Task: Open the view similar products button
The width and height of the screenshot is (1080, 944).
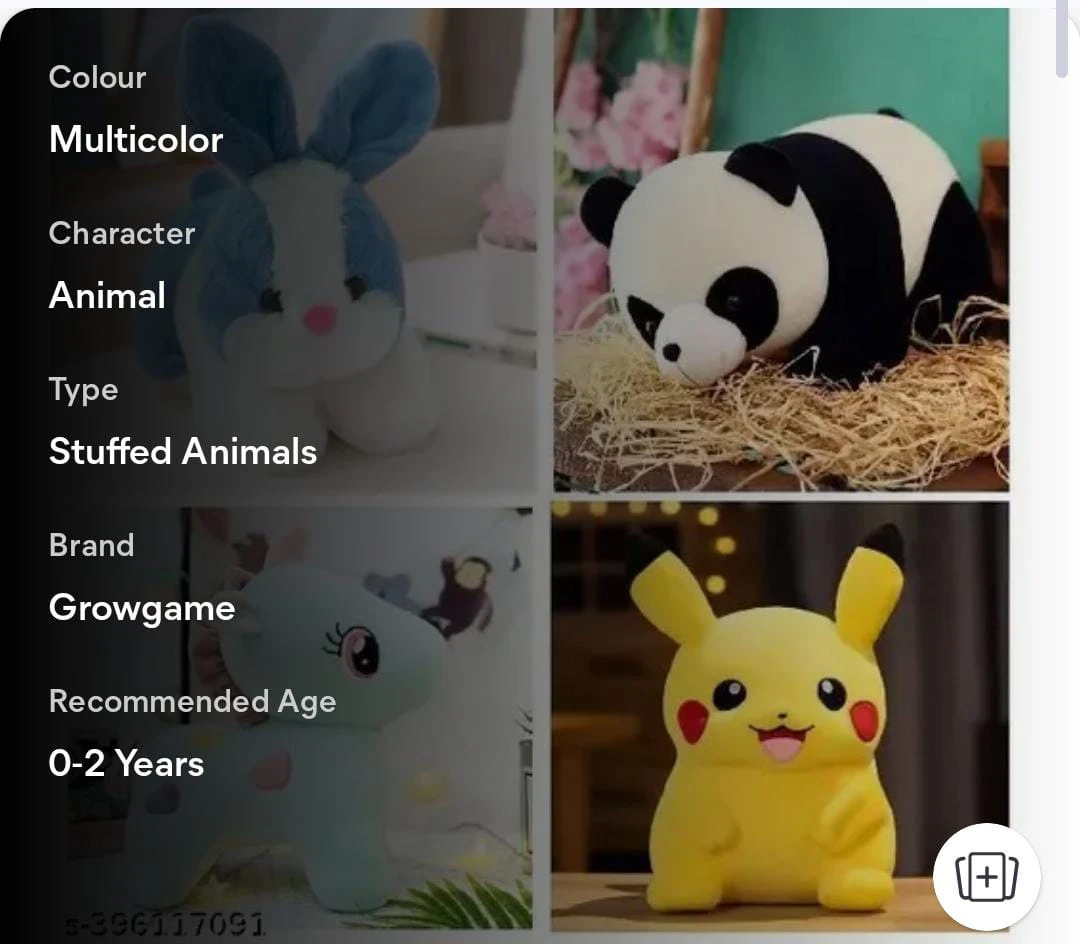Action: coord(986,877)
